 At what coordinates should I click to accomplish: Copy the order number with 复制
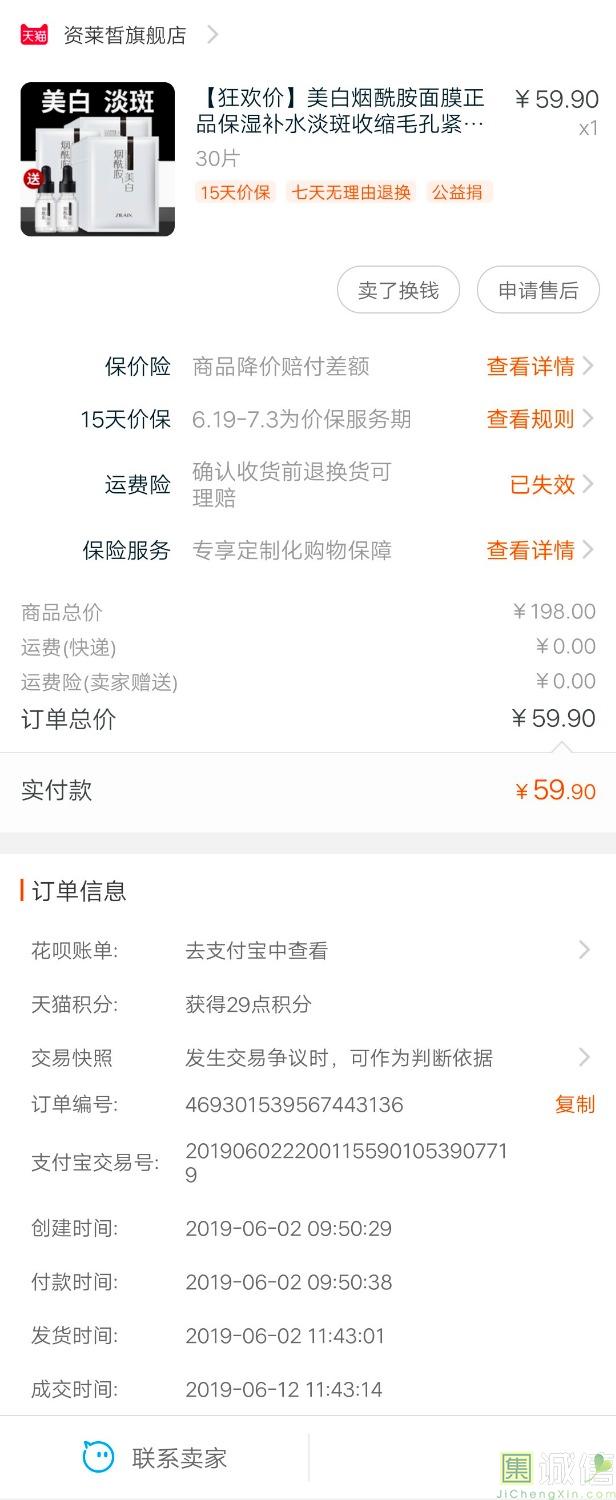[574, 1105]
